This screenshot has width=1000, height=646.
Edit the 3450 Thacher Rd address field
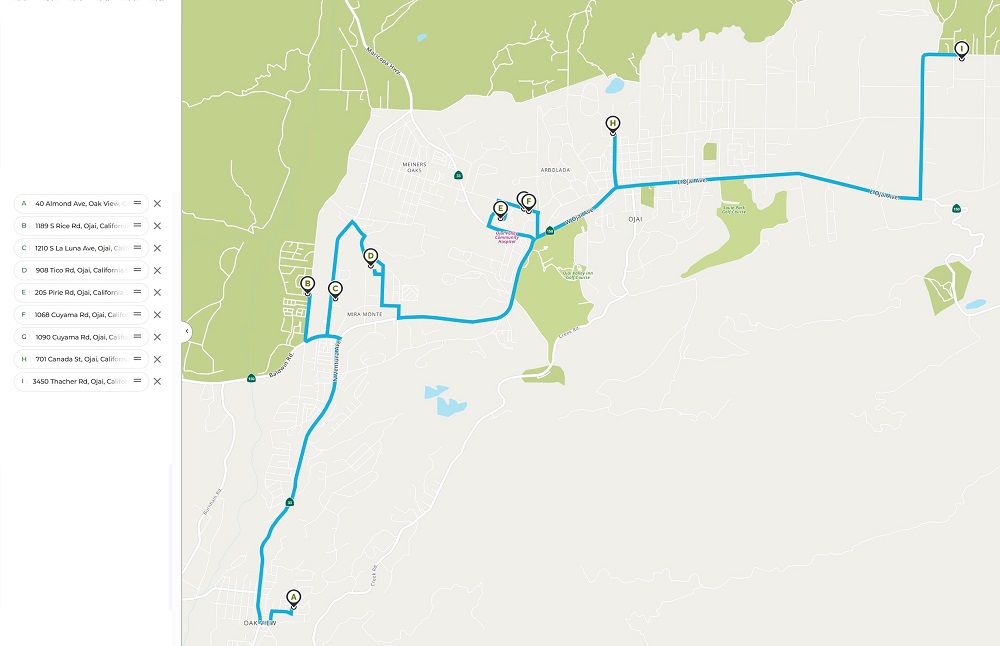tap(80, 381)
